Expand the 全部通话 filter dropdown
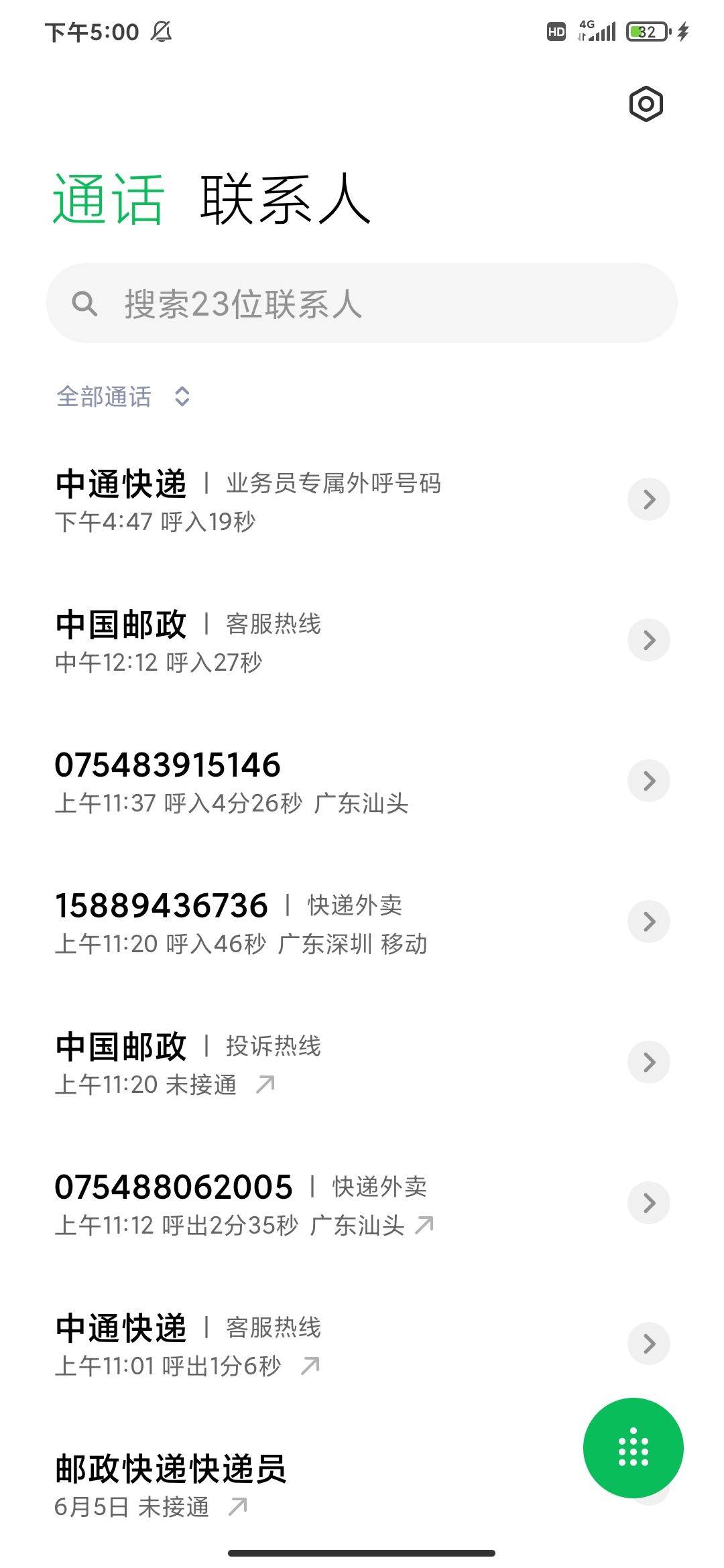Screen dimensions: 724x1568 tap(123, 397)
